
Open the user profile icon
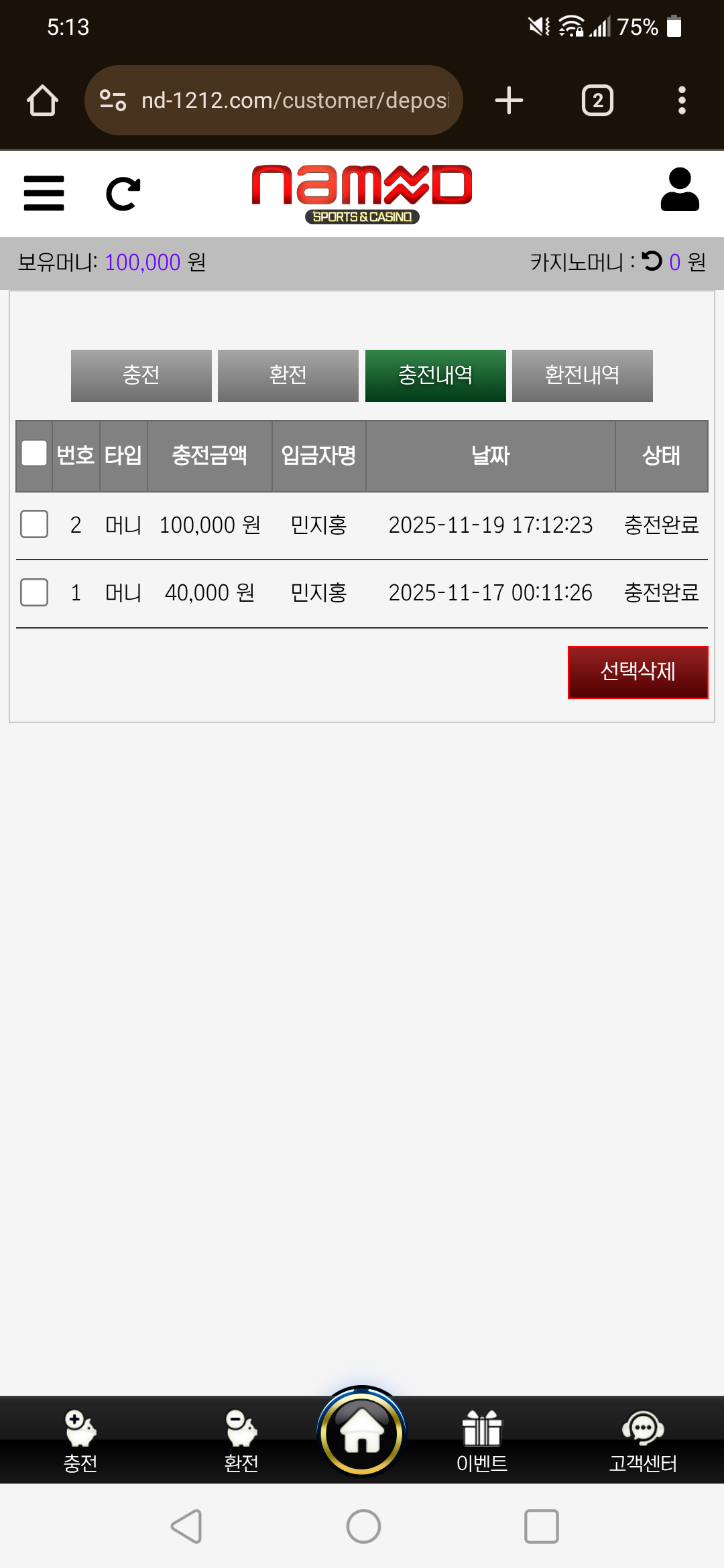point(680,190)
